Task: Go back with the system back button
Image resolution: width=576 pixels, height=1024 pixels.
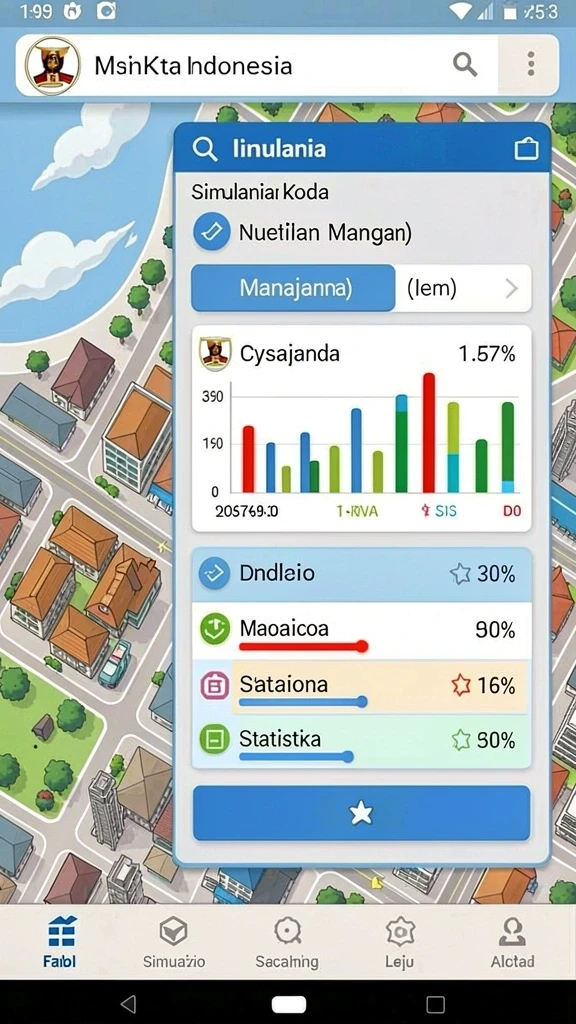Action: [x=129, y=1004]
